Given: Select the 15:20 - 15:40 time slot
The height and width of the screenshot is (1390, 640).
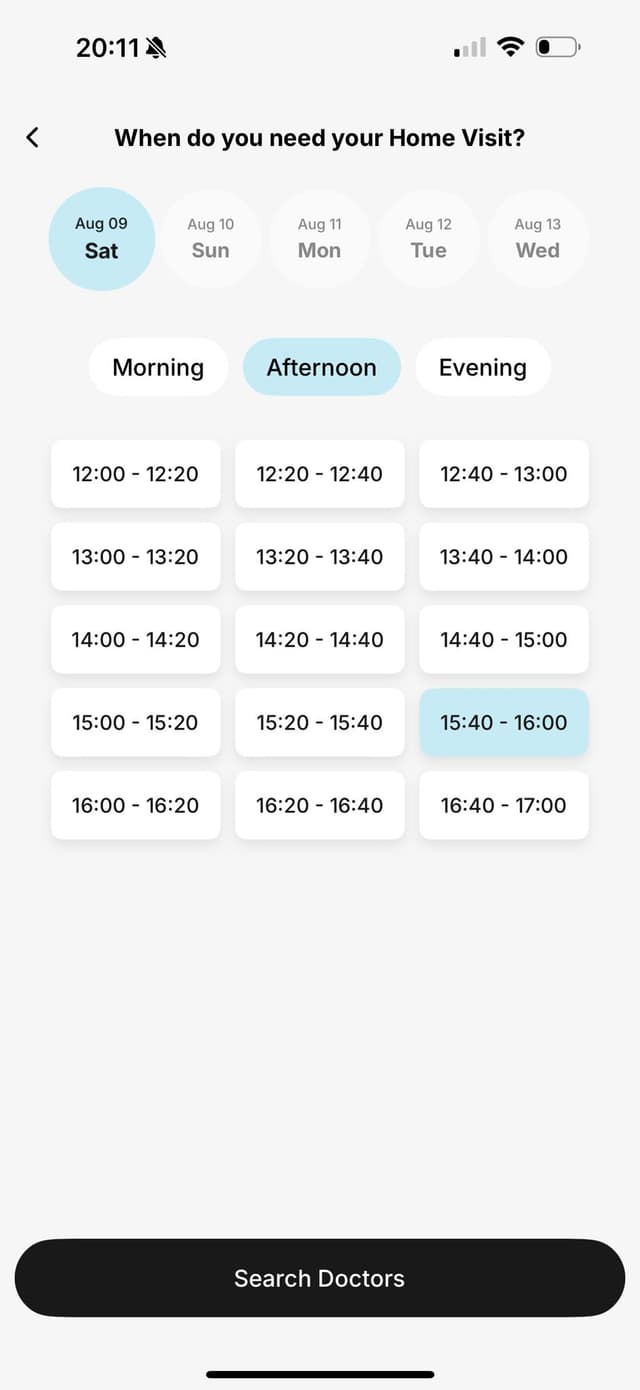Looking at the screenshot, I should [319, 722].
